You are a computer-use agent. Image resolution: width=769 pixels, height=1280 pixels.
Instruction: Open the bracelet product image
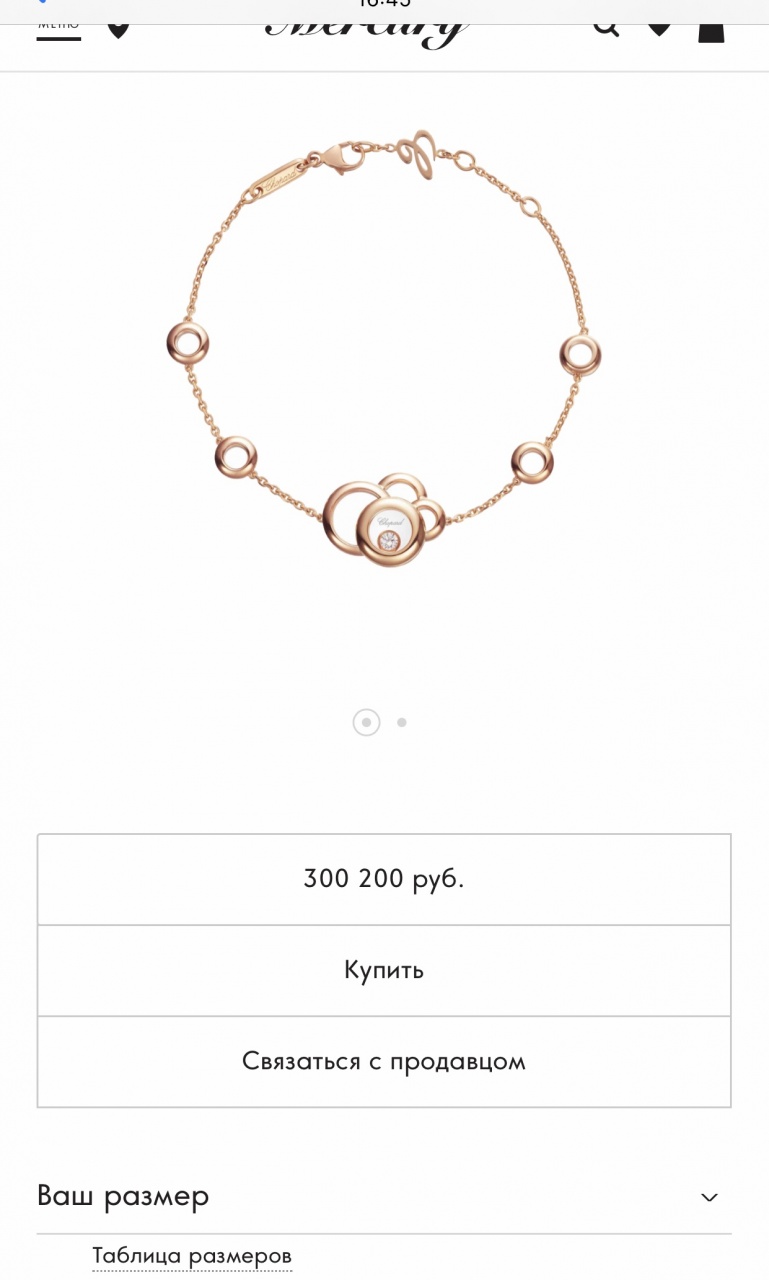(x=384, y=348)
